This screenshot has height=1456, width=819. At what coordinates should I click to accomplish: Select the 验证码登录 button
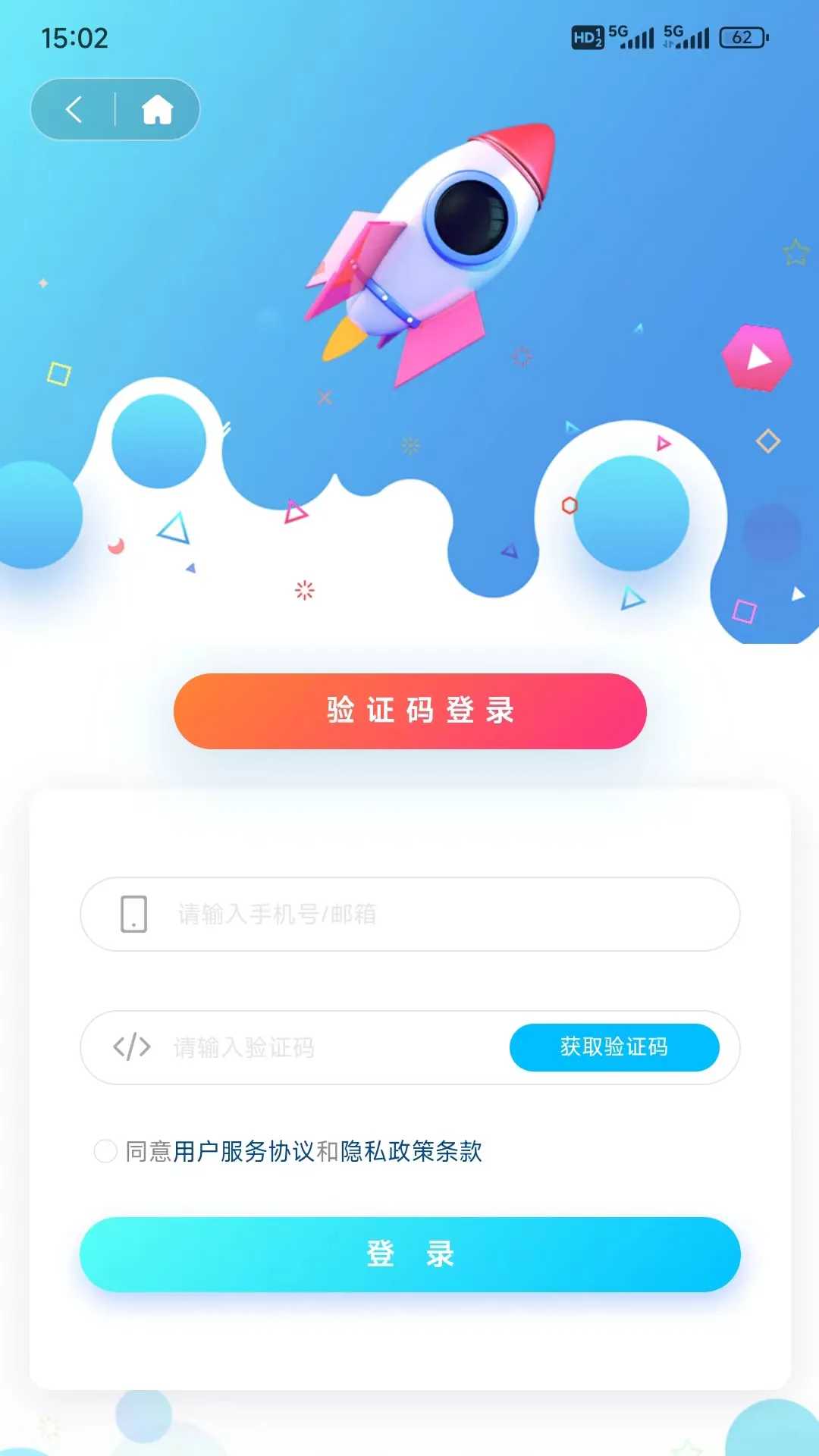(x=409, y=711)
